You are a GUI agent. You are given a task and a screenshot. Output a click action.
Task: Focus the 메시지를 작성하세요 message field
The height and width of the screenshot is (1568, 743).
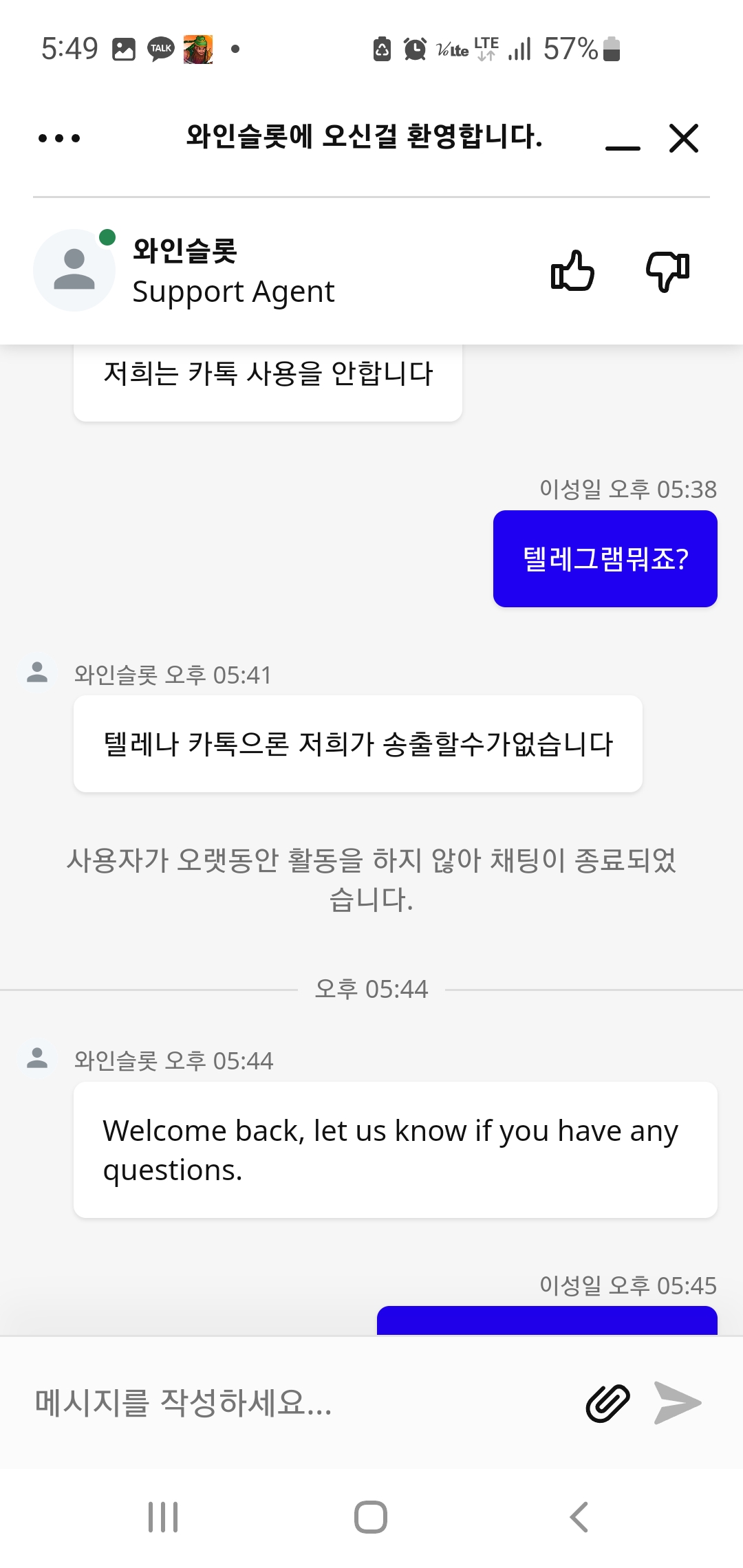[x=296, y=1403]
